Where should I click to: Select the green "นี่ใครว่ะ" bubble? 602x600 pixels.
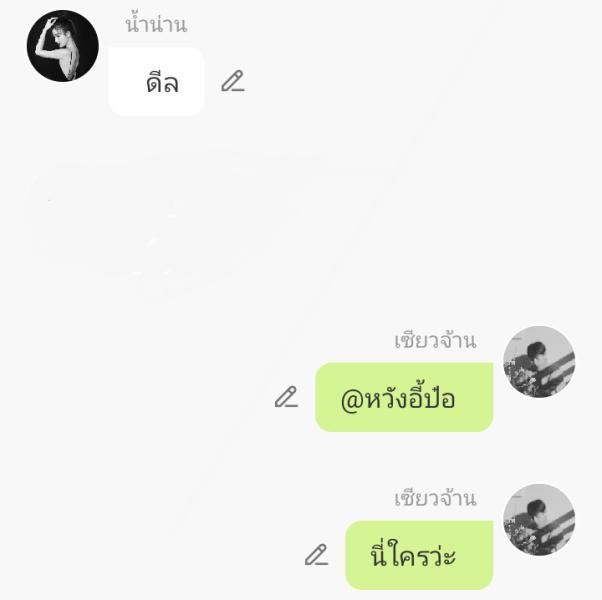419,555
